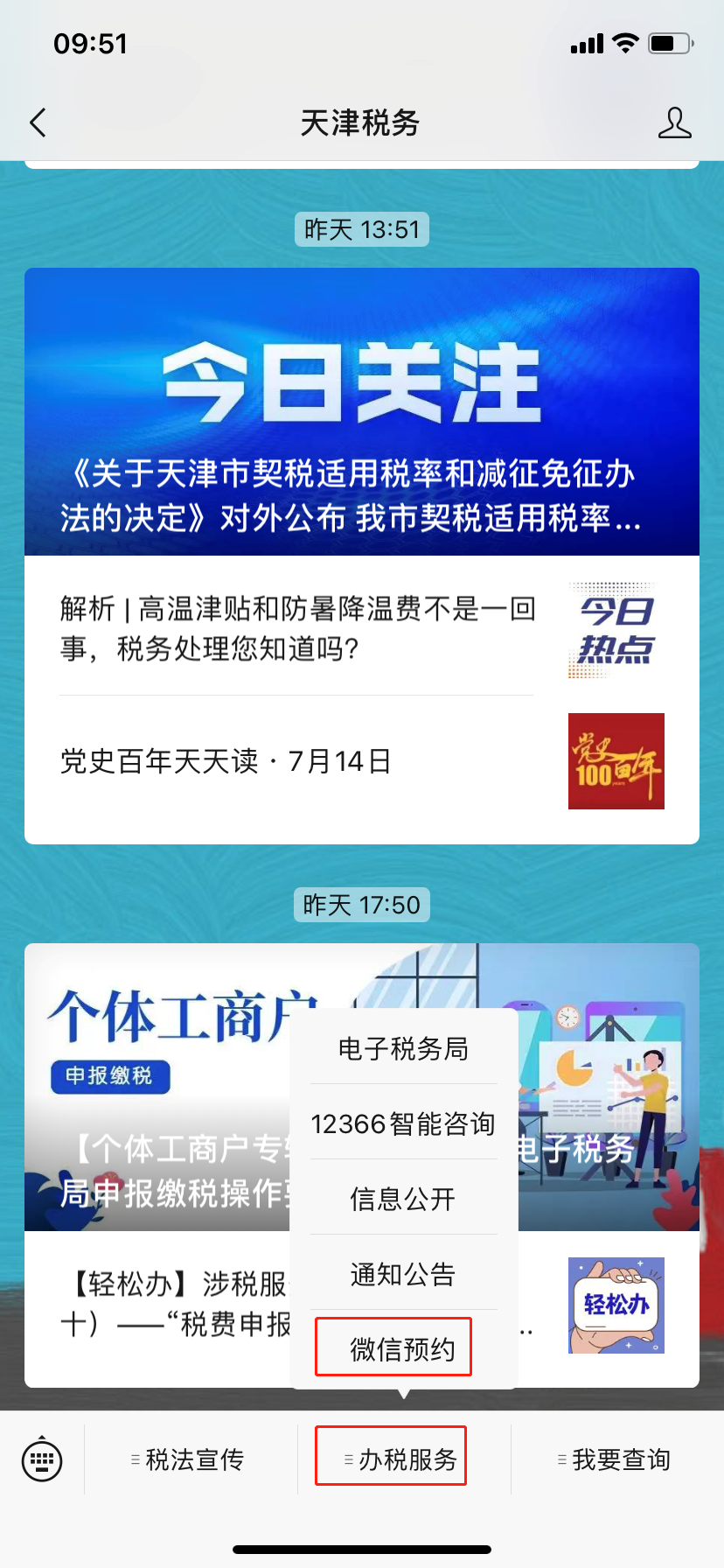
Task: Open the 我要查询 bottom menu
Action: 615,1459
